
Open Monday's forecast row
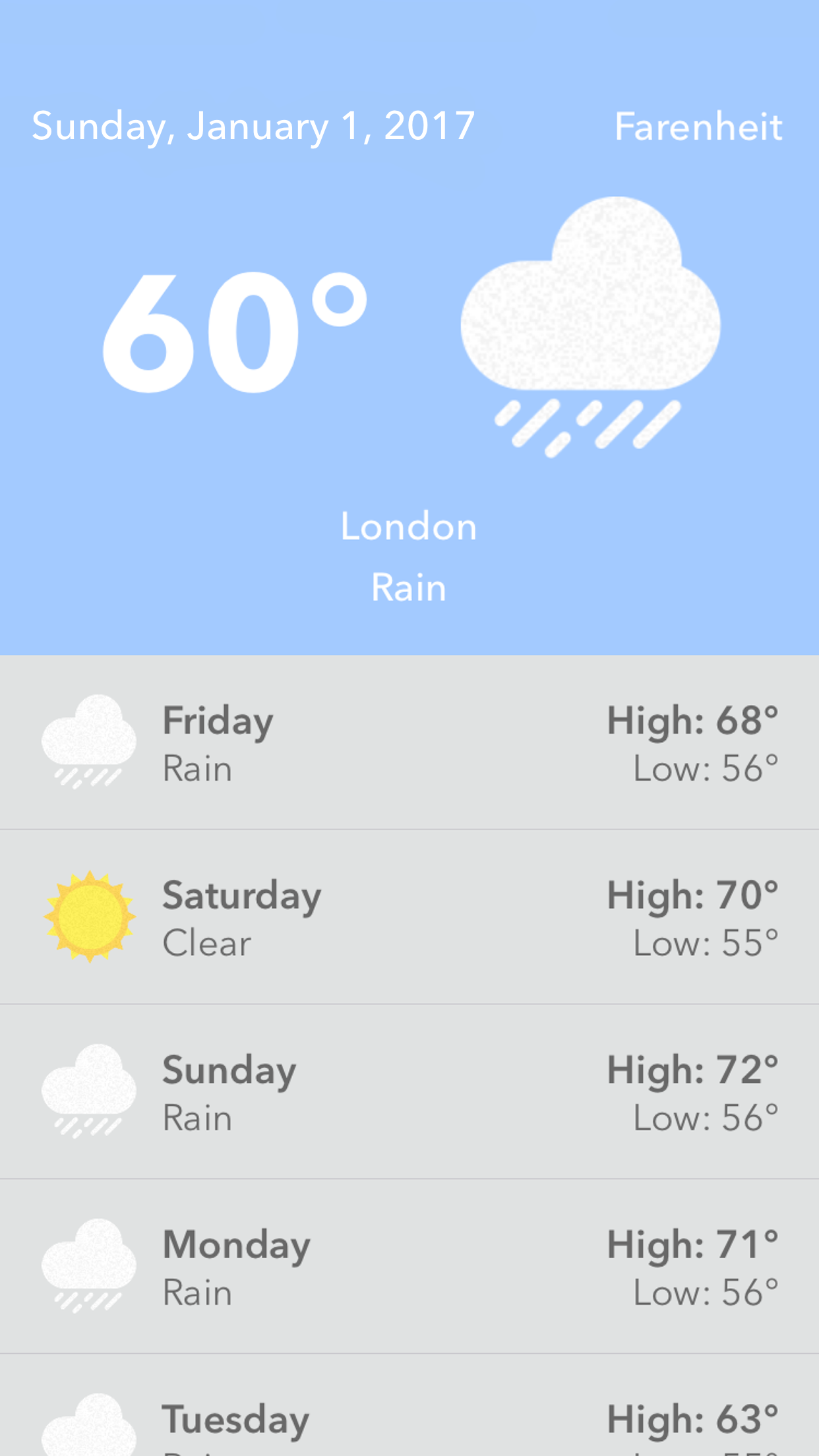tap(409, 1267)
